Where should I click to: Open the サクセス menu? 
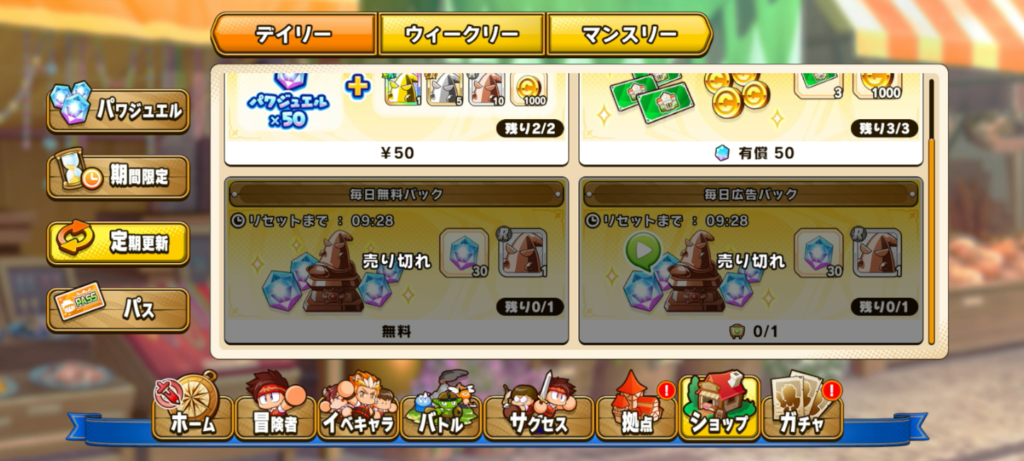click(537, 414)
